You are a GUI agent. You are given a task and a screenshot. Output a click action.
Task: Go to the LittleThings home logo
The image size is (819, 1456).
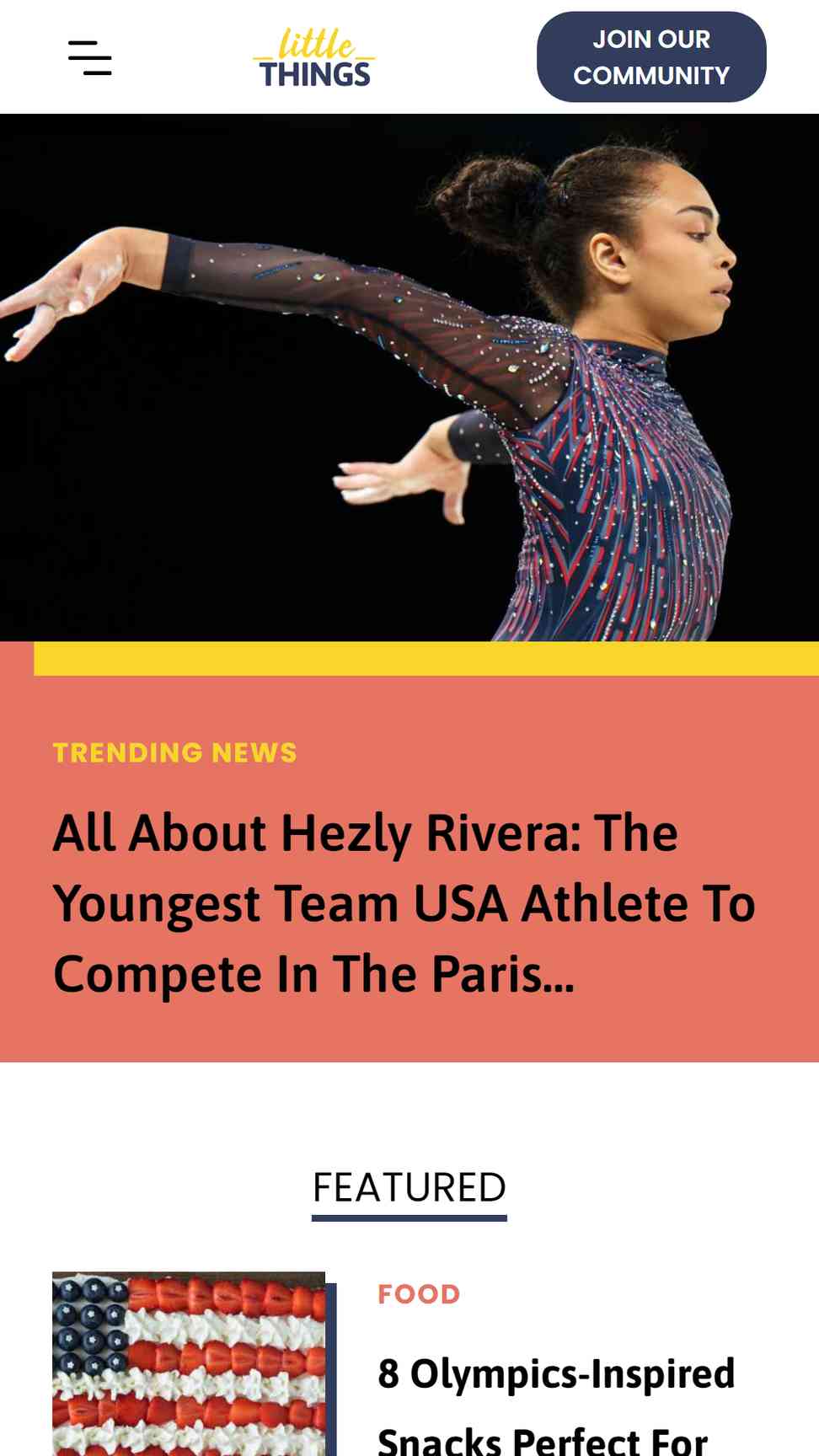tap(314, 57)
